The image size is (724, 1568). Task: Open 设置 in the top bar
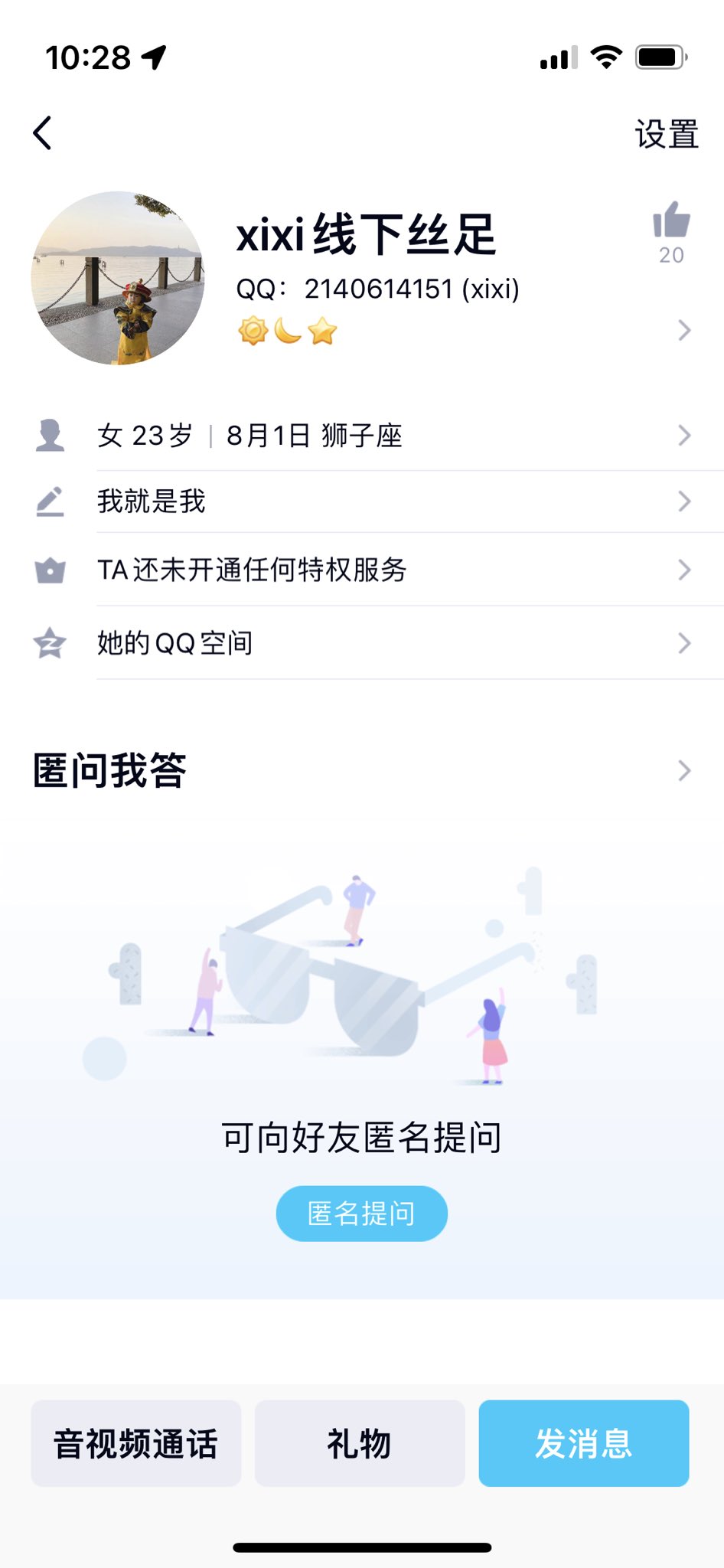coord(666,135)
